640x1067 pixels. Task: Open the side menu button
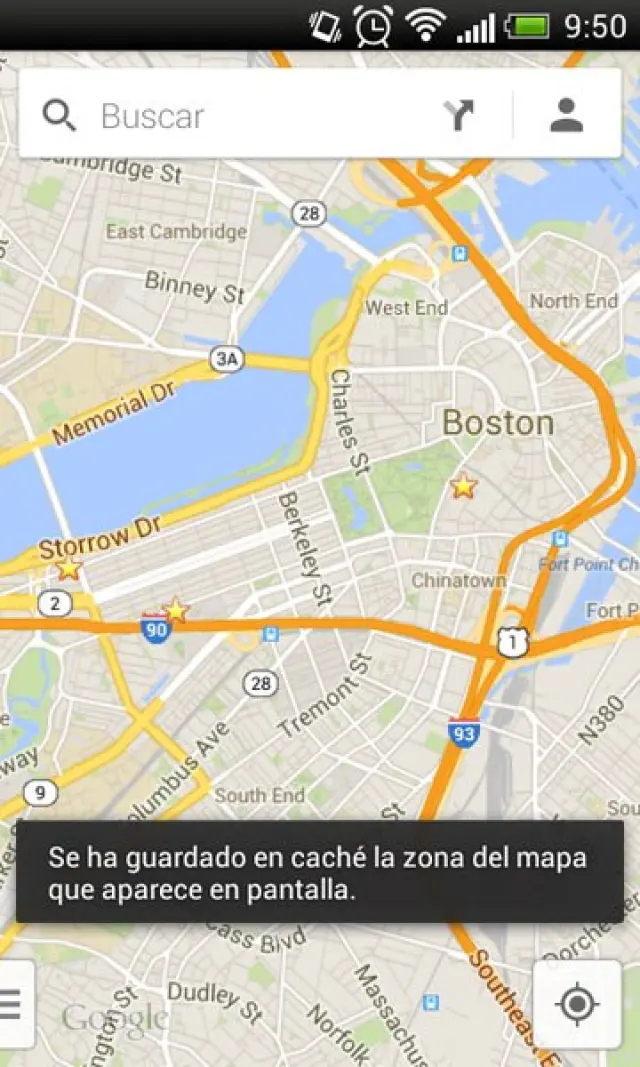12,1004
